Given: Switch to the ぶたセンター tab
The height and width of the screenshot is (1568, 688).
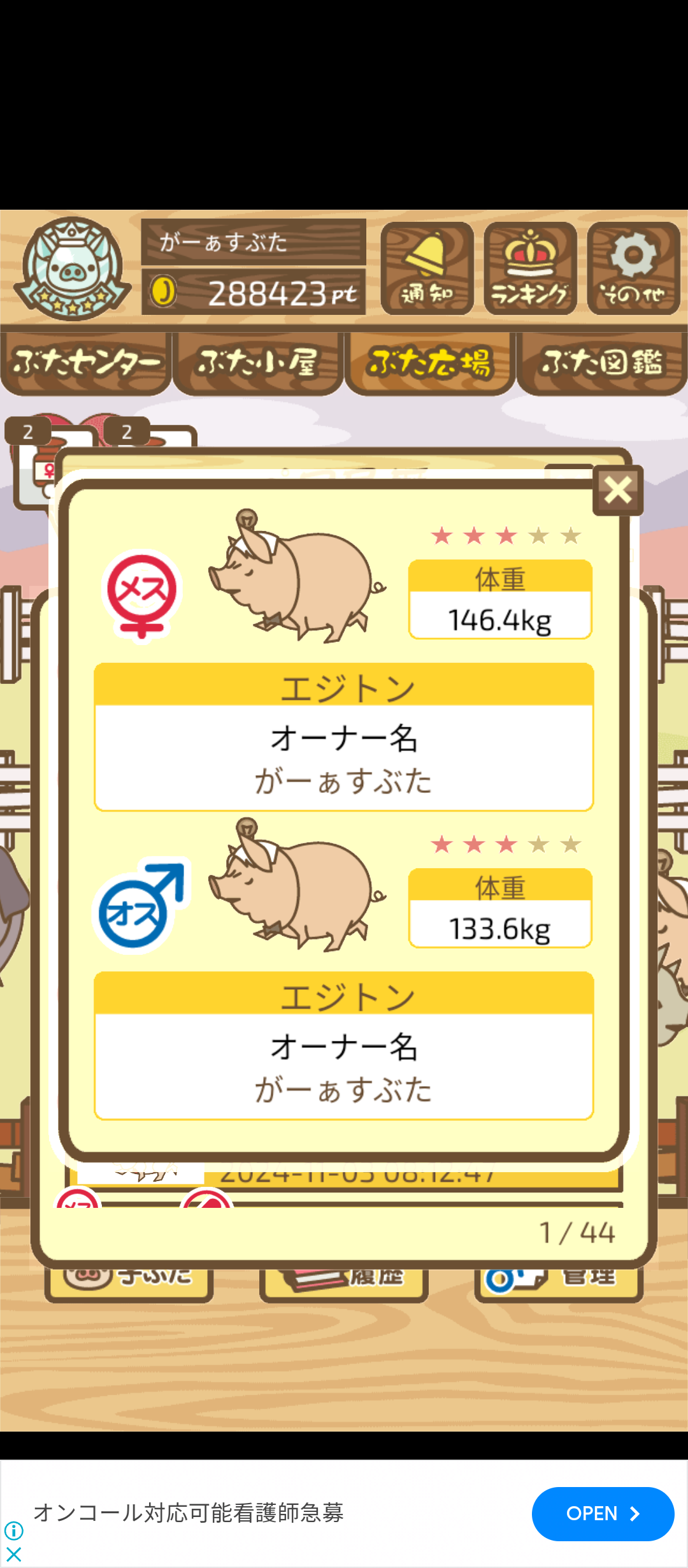Looking at the screenshot, I should pos(86,362).
